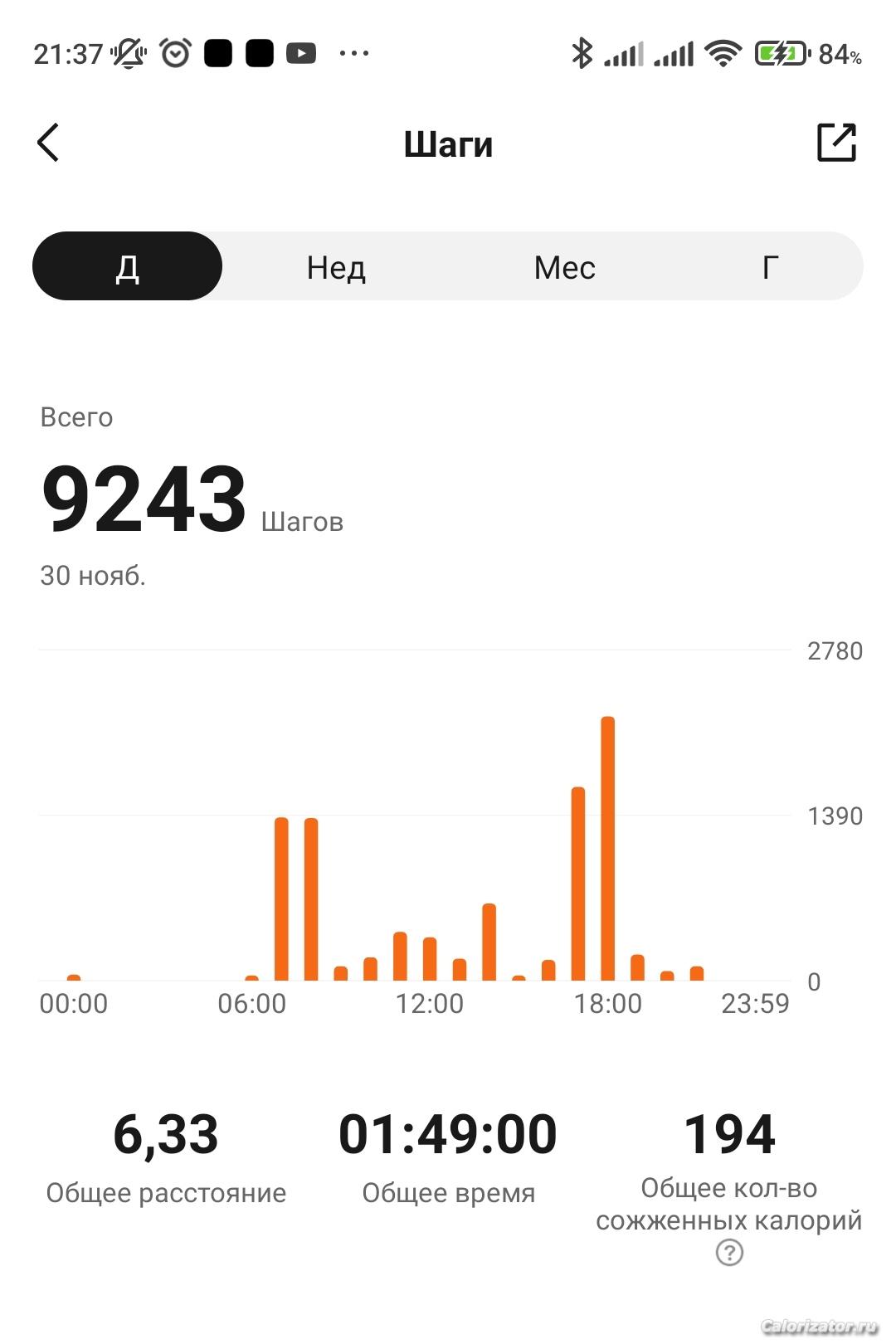Switch to the Нед week tab
Viewport: 896px width, 1344px height.
pyautogui.click(x=336, y=267)
